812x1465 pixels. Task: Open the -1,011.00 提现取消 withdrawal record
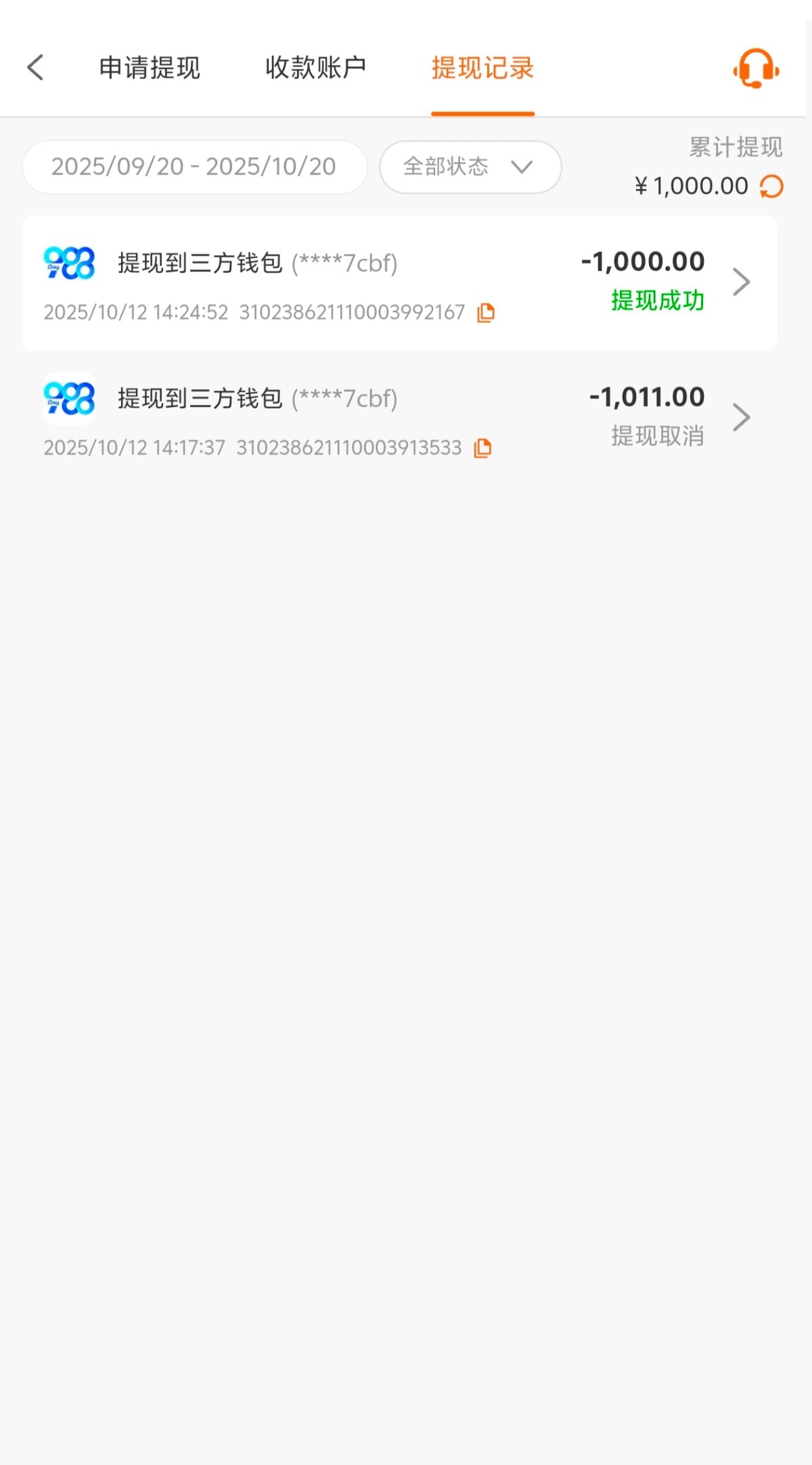399,418
